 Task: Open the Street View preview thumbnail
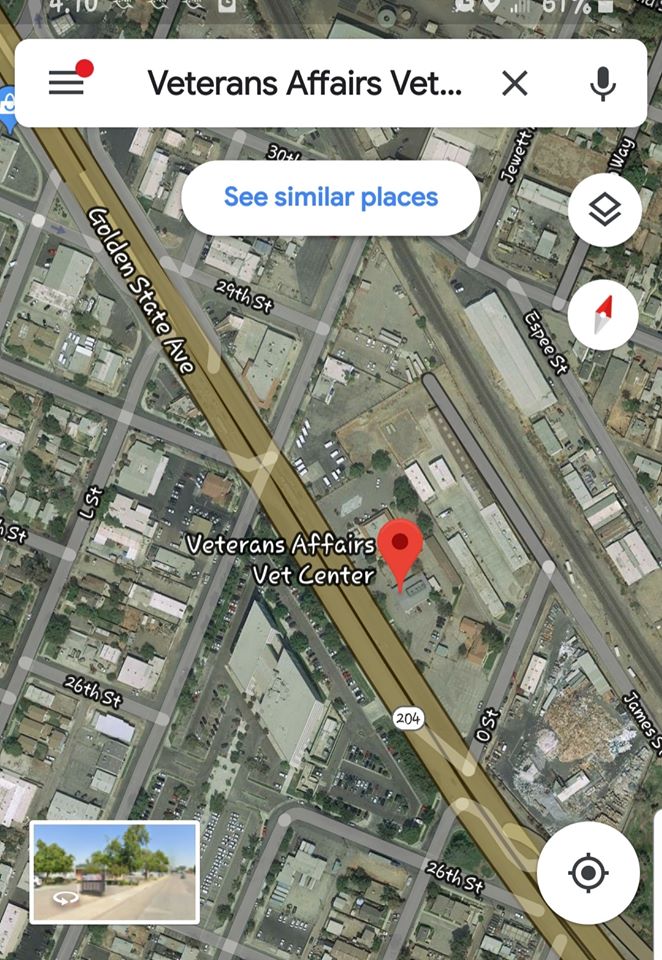pyautogui.click(x=115, y=872)
